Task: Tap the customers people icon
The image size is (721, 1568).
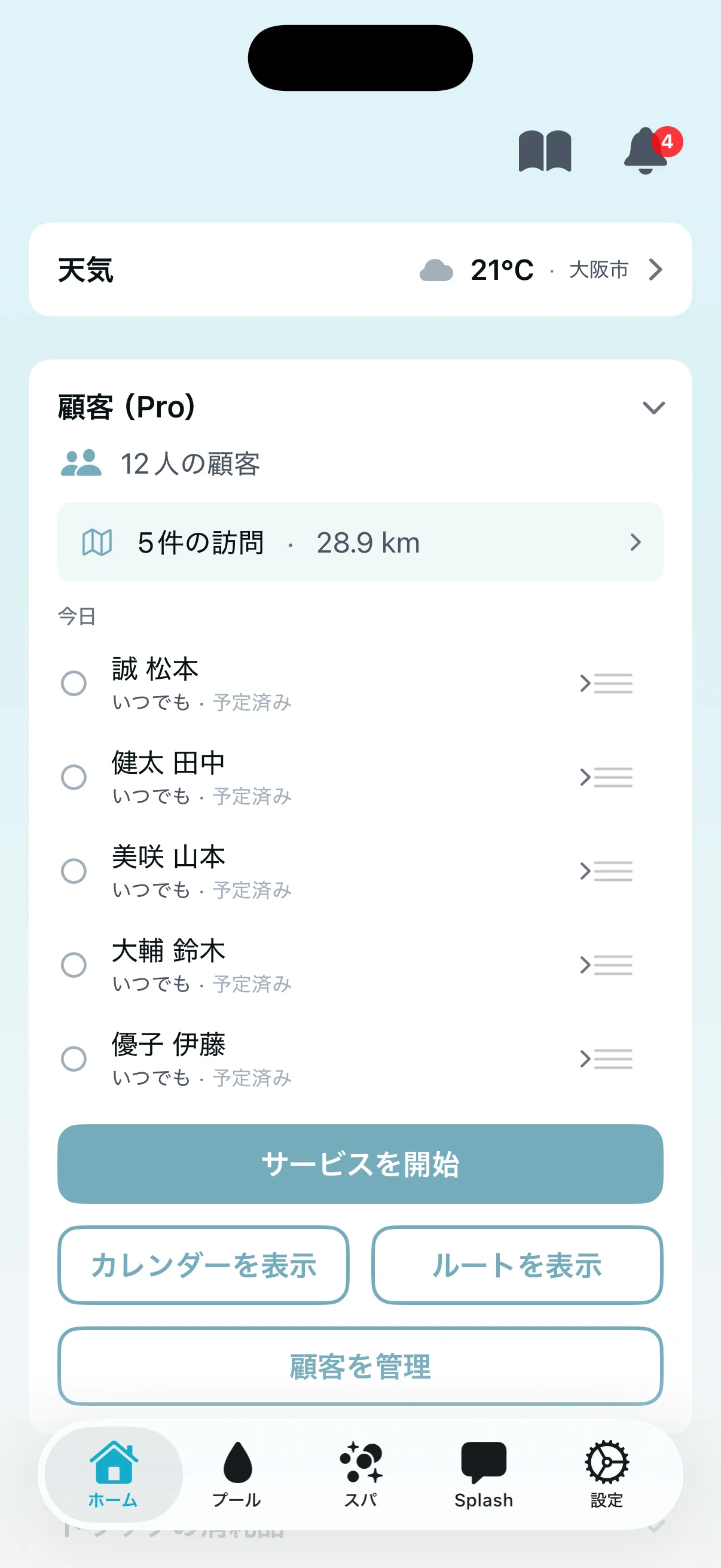Action: [x=82, y=463]
